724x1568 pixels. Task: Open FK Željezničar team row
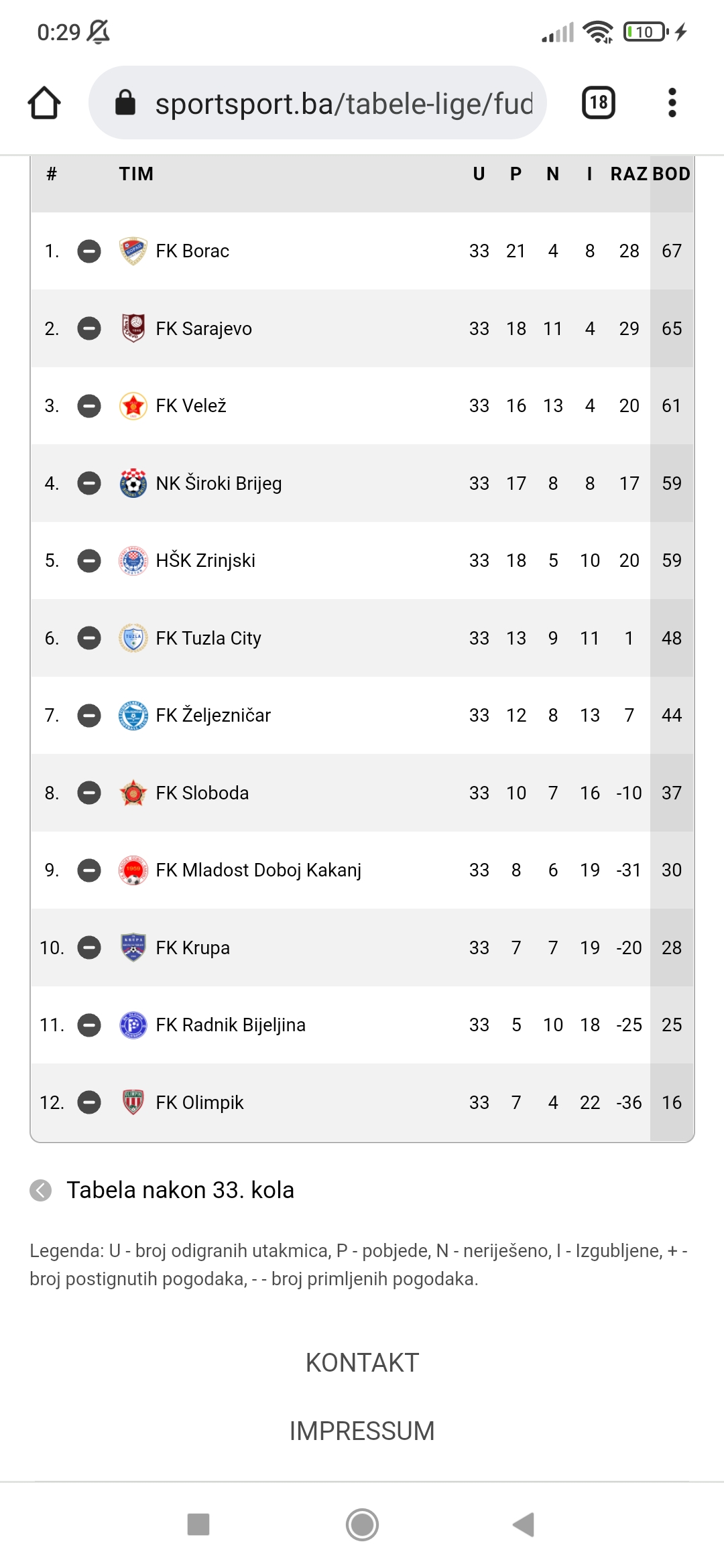pos(362,716)
